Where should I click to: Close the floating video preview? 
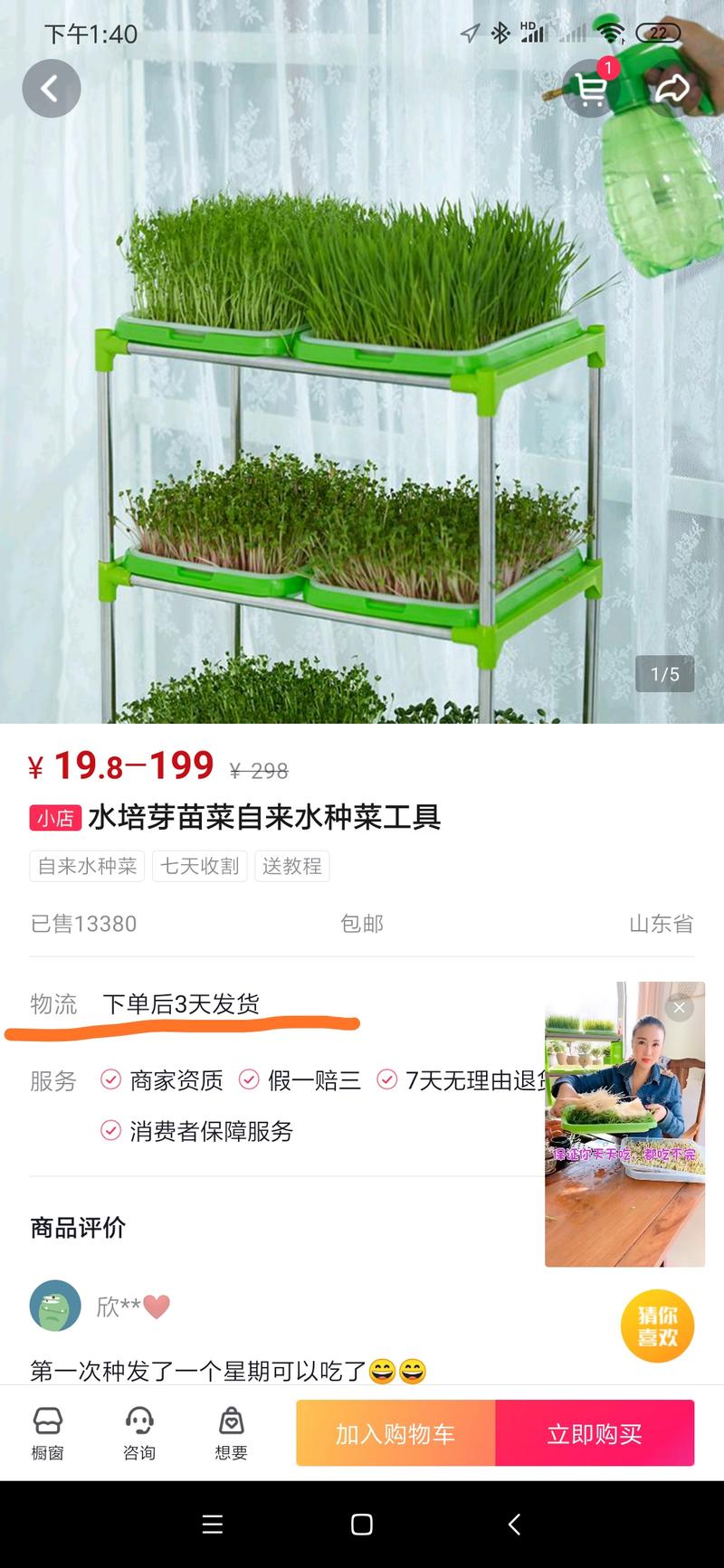[x=679, y=1007]
